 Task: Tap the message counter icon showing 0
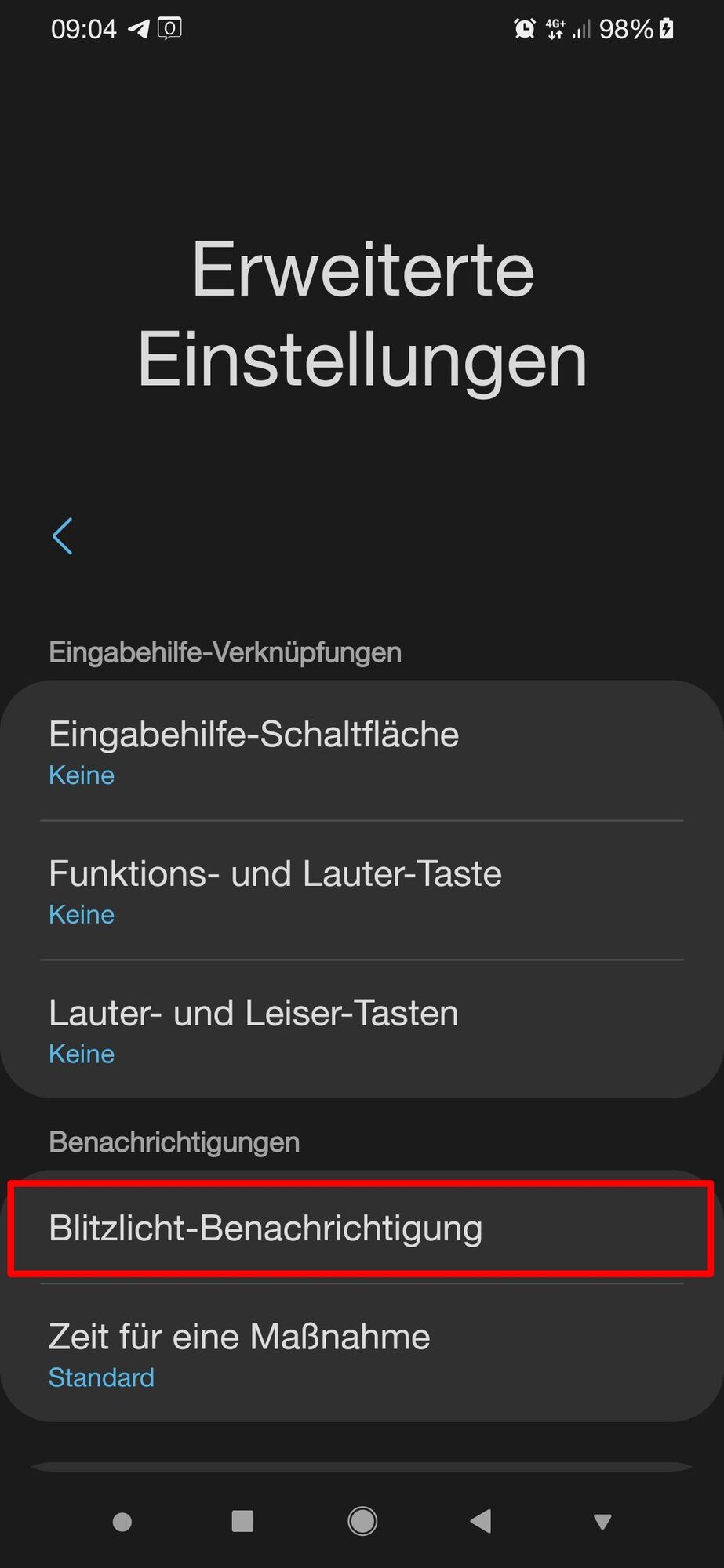coord(169,28)
